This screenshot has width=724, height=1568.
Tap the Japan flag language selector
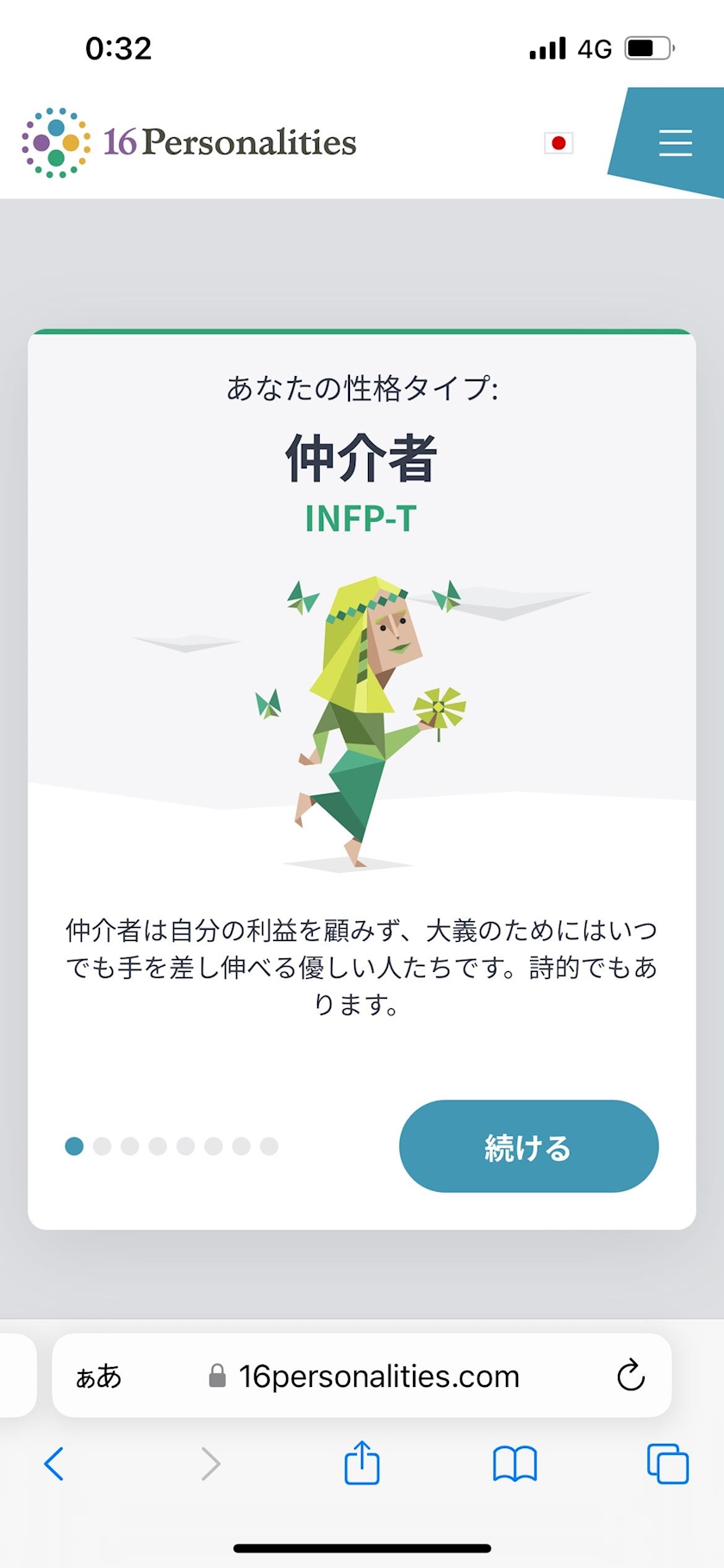pyautogui.click(x=559, y=143)
